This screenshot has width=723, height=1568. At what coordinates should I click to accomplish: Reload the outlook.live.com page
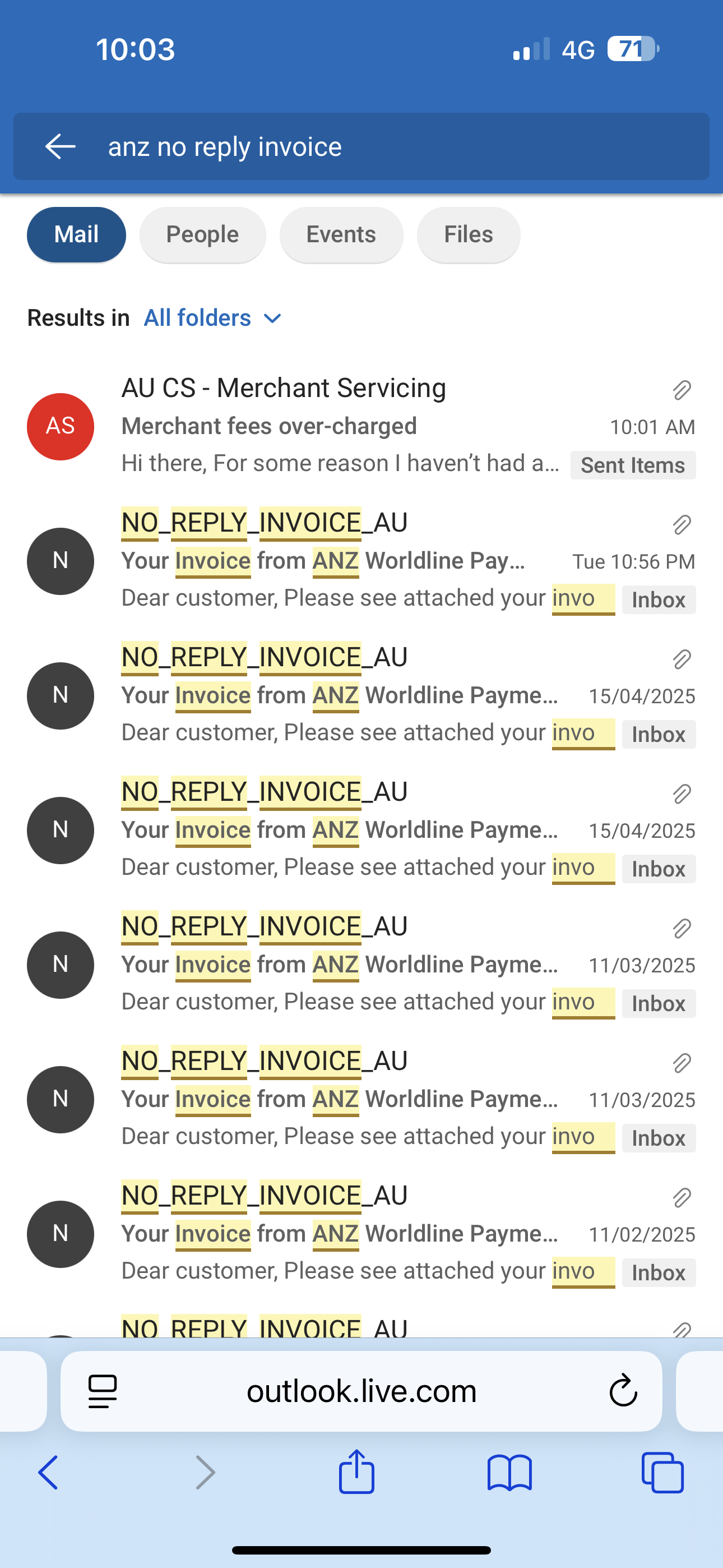pos(623,1391)
